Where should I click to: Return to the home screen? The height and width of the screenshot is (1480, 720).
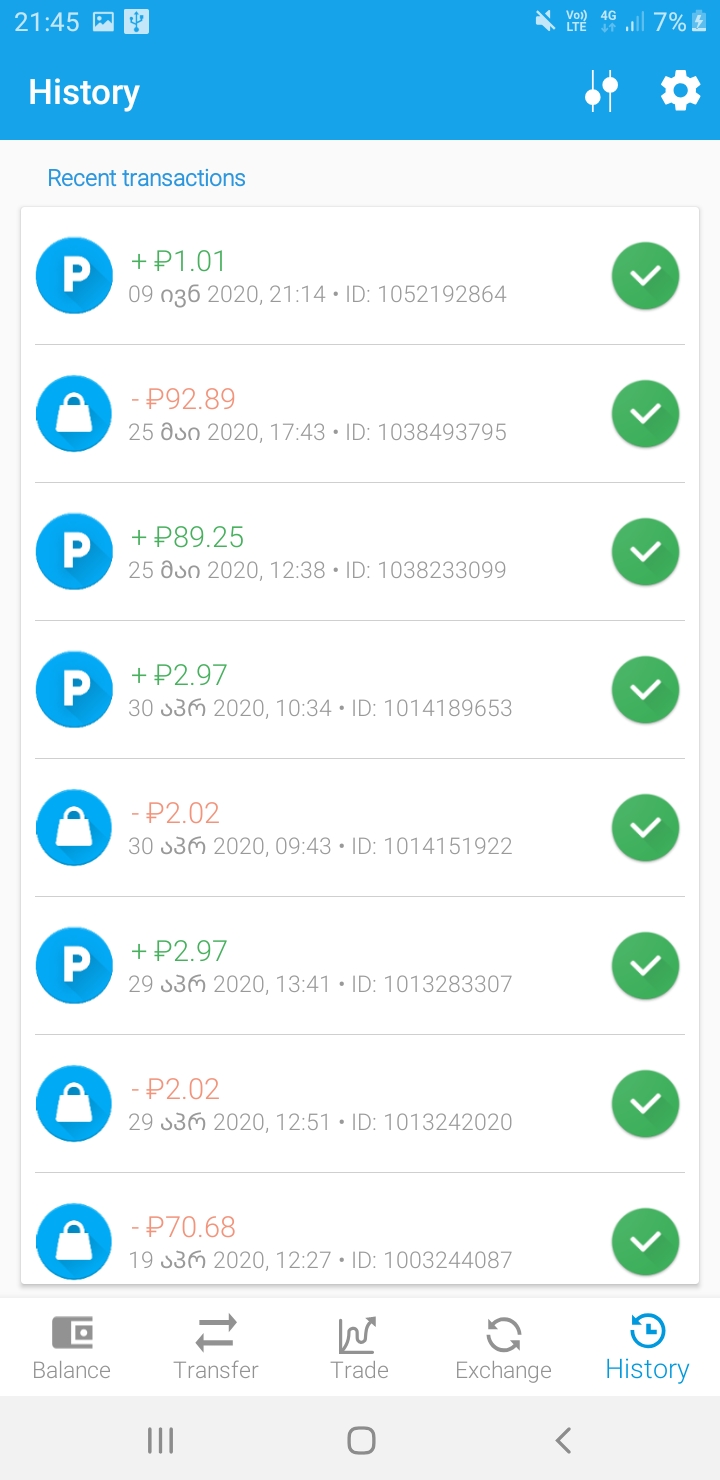361,1440
